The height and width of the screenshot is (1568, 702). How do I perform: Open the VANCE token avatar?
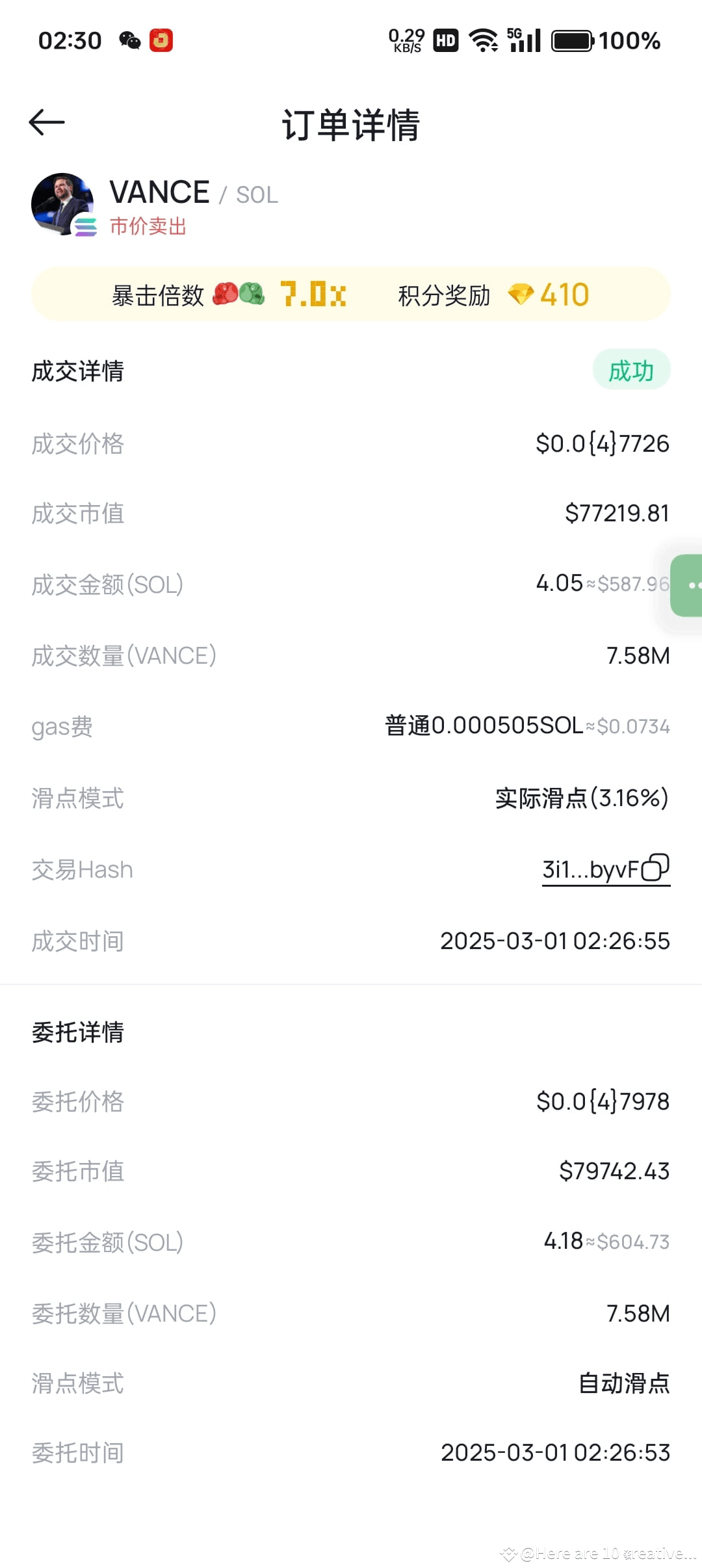(x=63, y=204)
